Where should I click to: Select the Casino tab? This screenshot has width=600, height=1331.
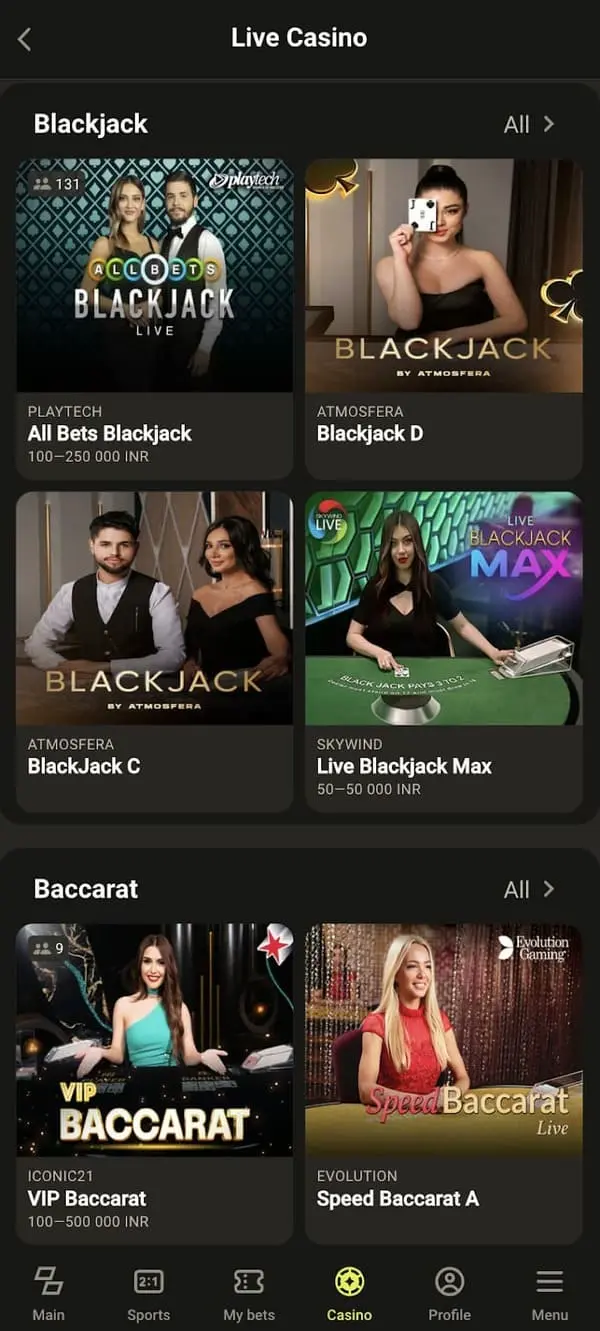click(349, 1294)
